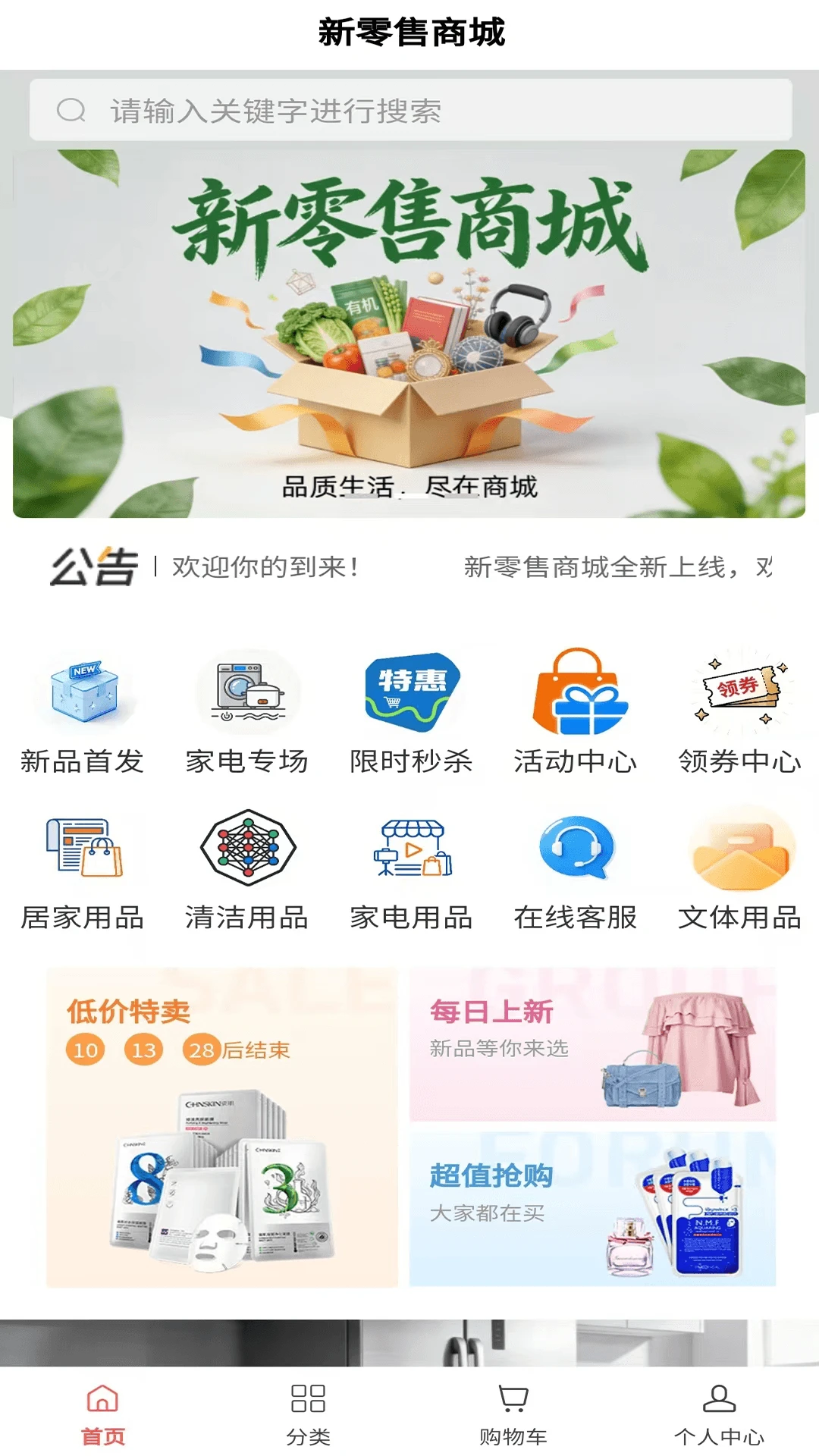Screen dimensions: 819x1456
Task: Select the 家电专场 appliance zone icon
Action: 246,713
